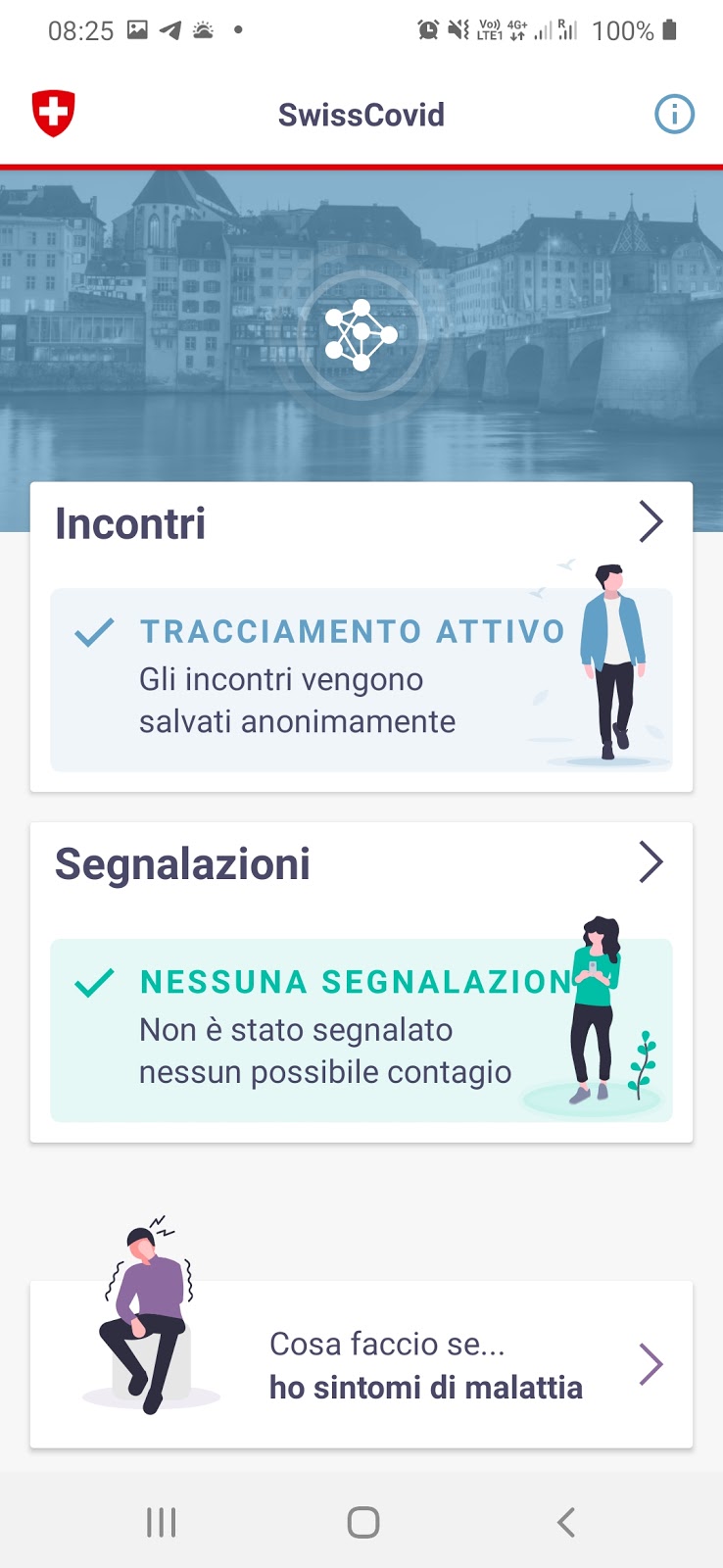723x1568 pixels.
Task: Go to the home screen via navigation bar
Action: pyautogui.click(x=362, y=1522)
